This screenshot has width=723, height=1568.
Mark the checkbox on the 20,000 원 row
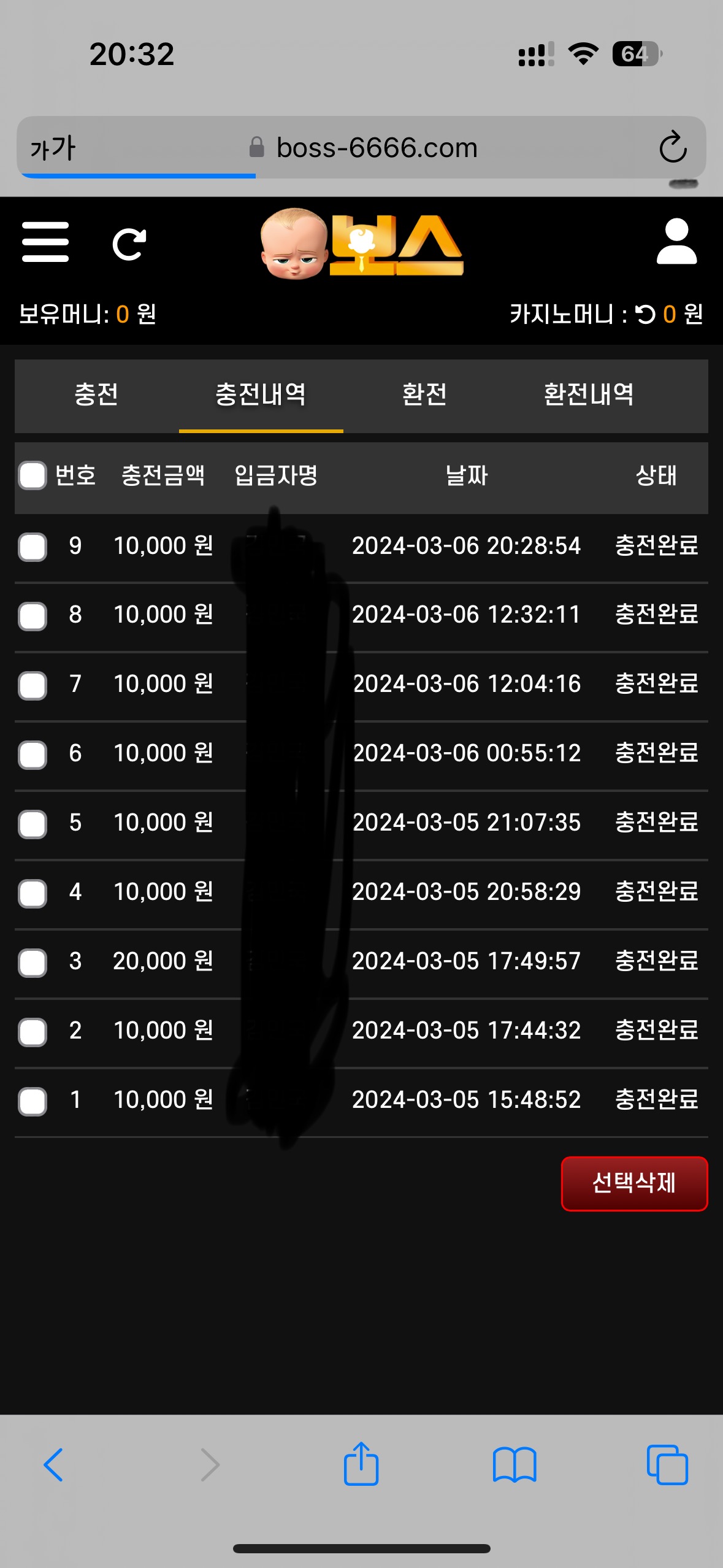(x=33, y=963)
